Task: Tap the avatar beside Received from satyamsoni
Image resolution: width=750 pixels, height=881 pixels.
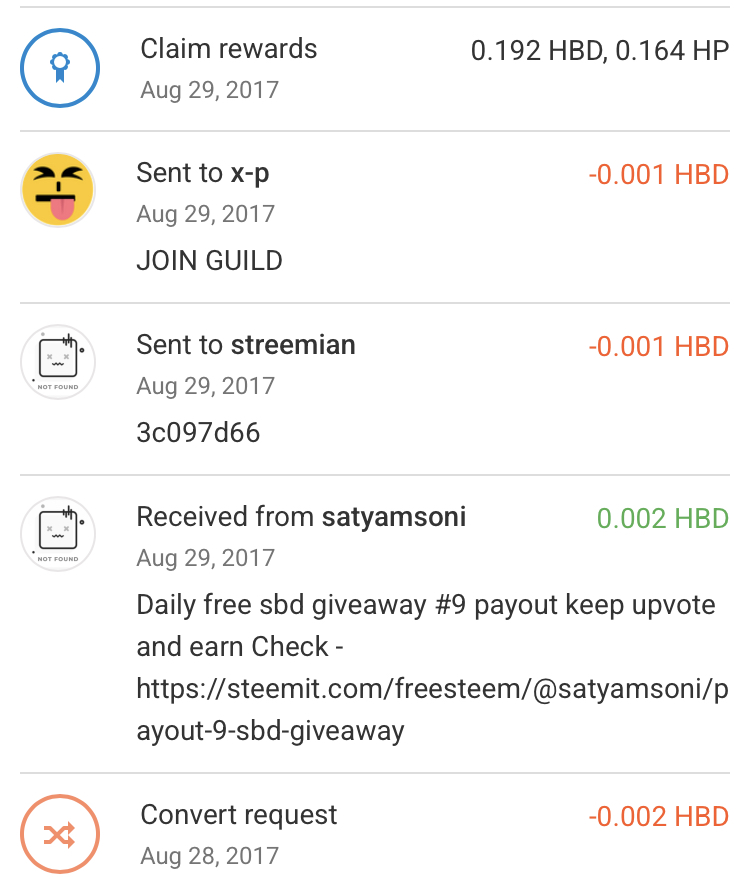Action: [x=59, y=534]
